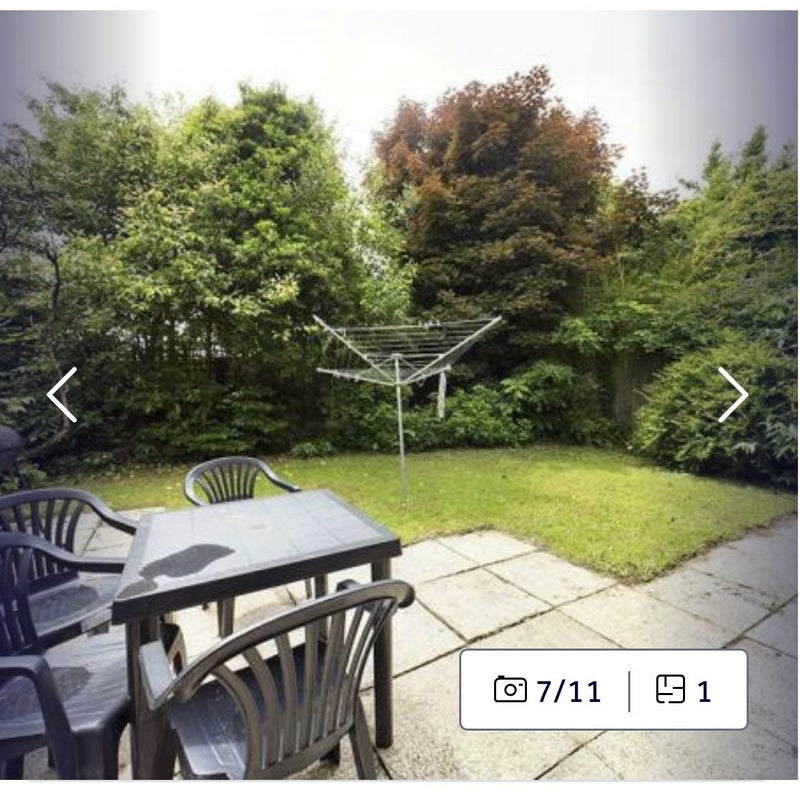Open the floor plan
Screen dimensions: 800x797
[x=684, y=690]
